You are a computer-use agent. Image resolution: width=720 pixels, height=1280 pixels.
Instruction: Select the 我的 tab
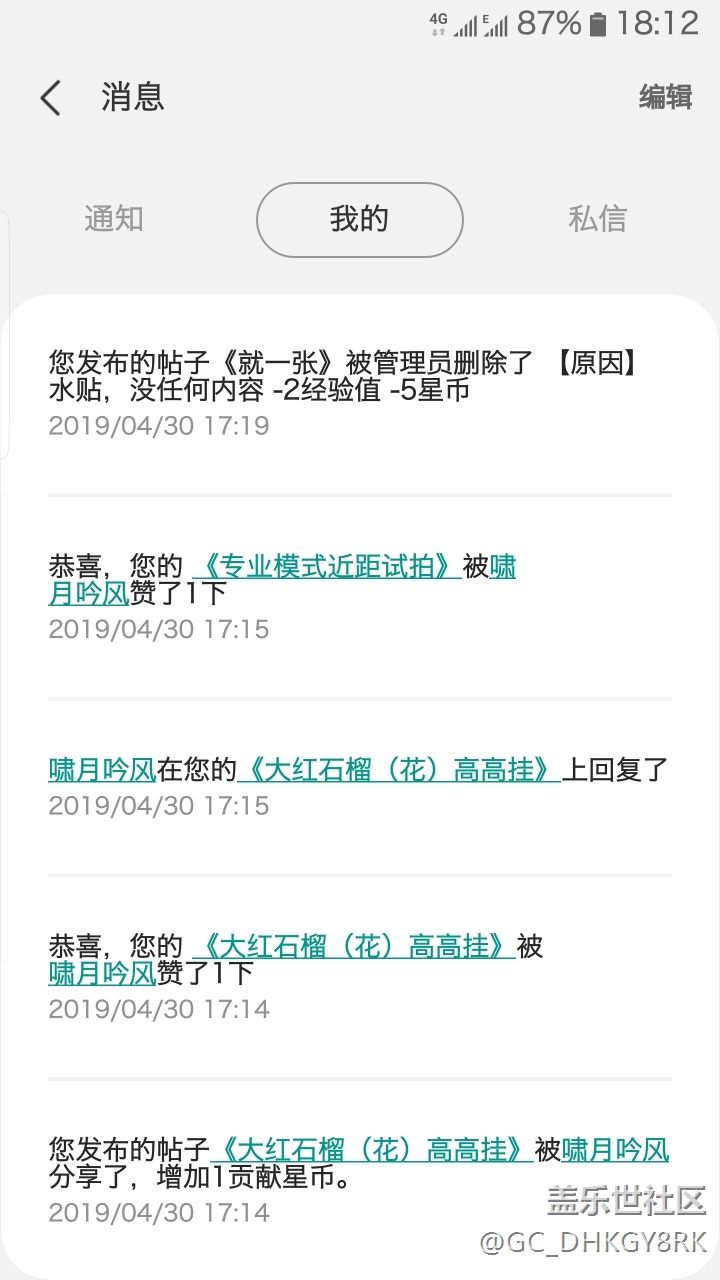click(x=359, y=219)
